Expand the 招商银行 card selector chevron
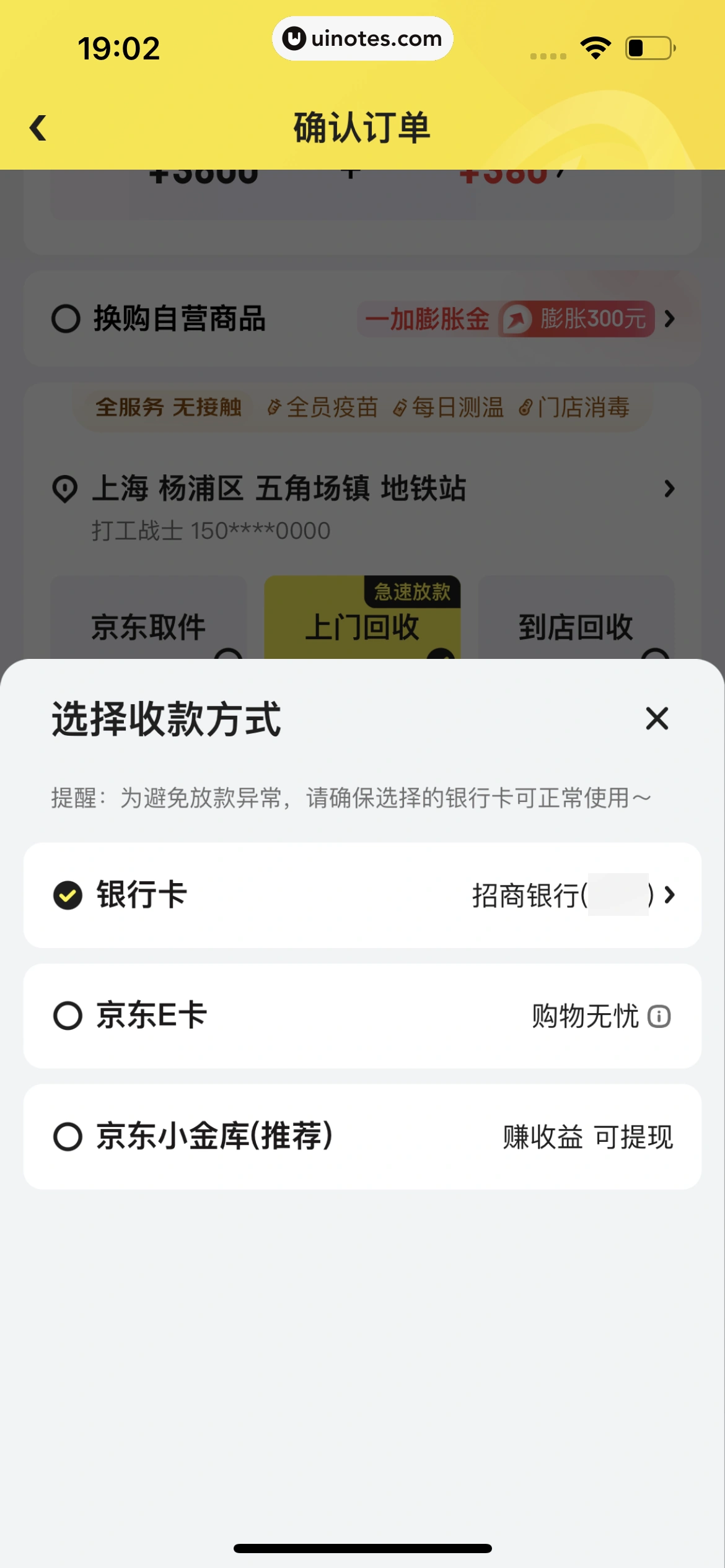Image resolution: width=725 pixels, height=1568 pixels. pyautogui.click(x=670, y=895)
